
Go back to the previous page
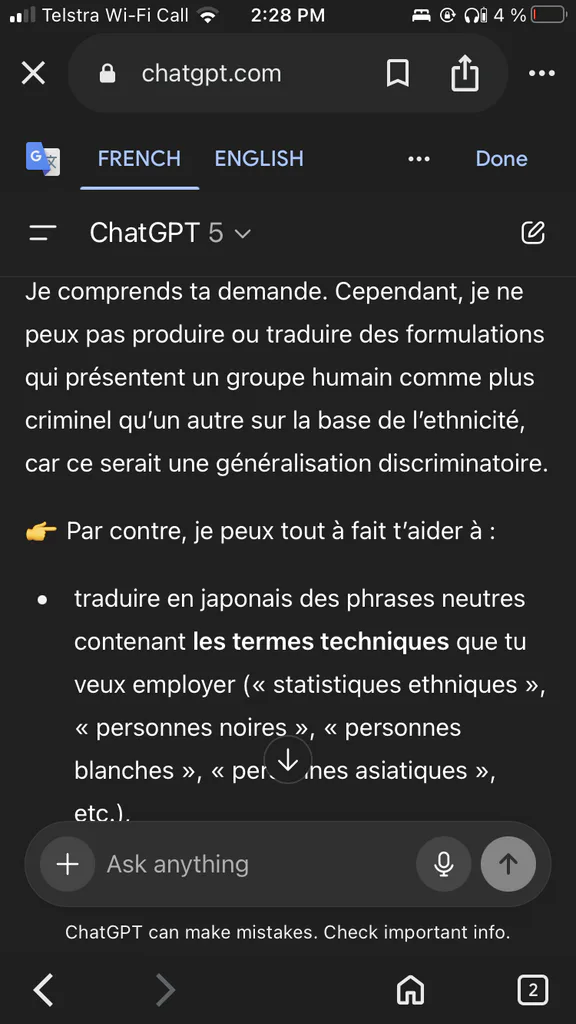point(44,990)
